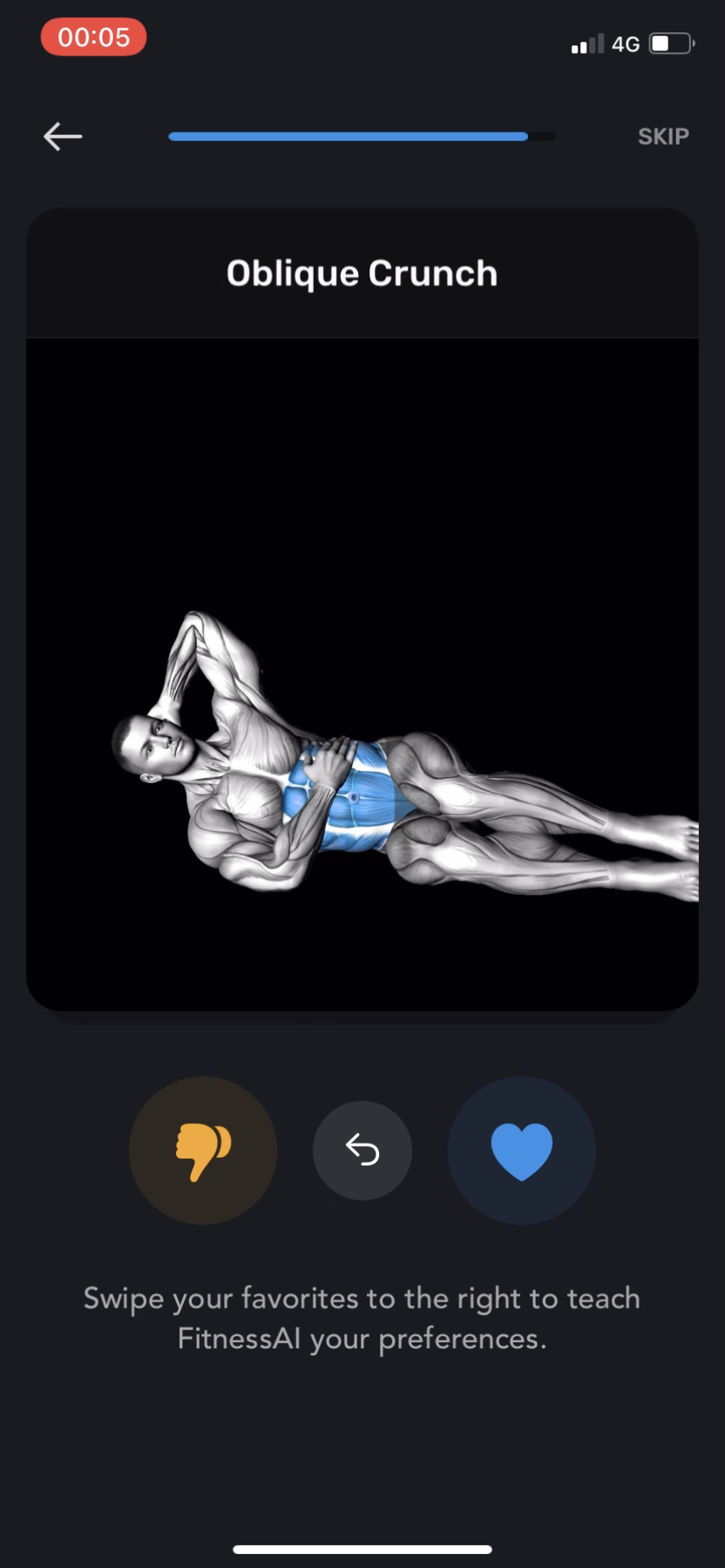
Task: Tap the red 00:05 timer pill
Action: 93,37
